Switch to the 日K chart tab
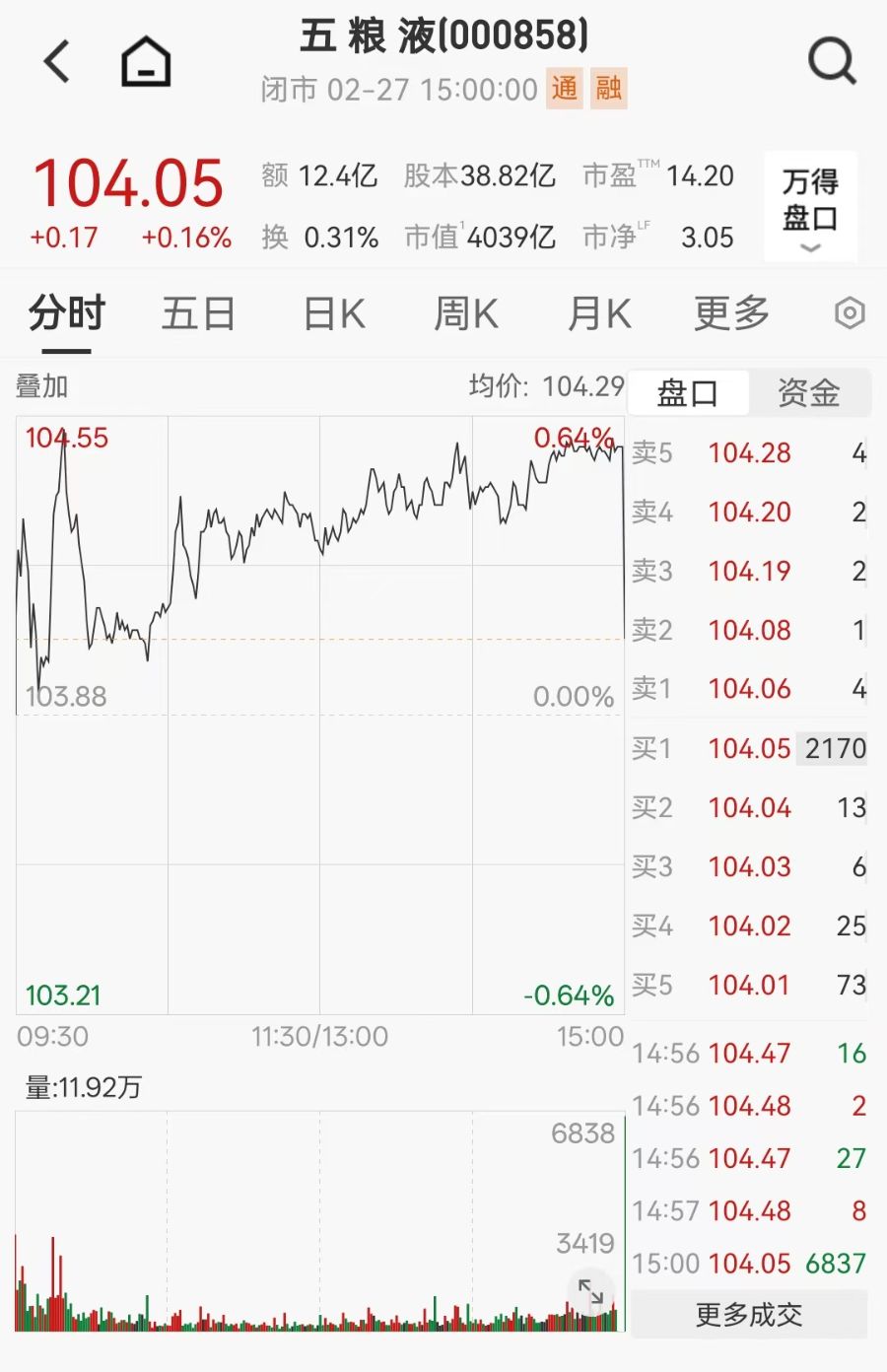This screenshot has width=887, height=1372. tap(333, 314)
